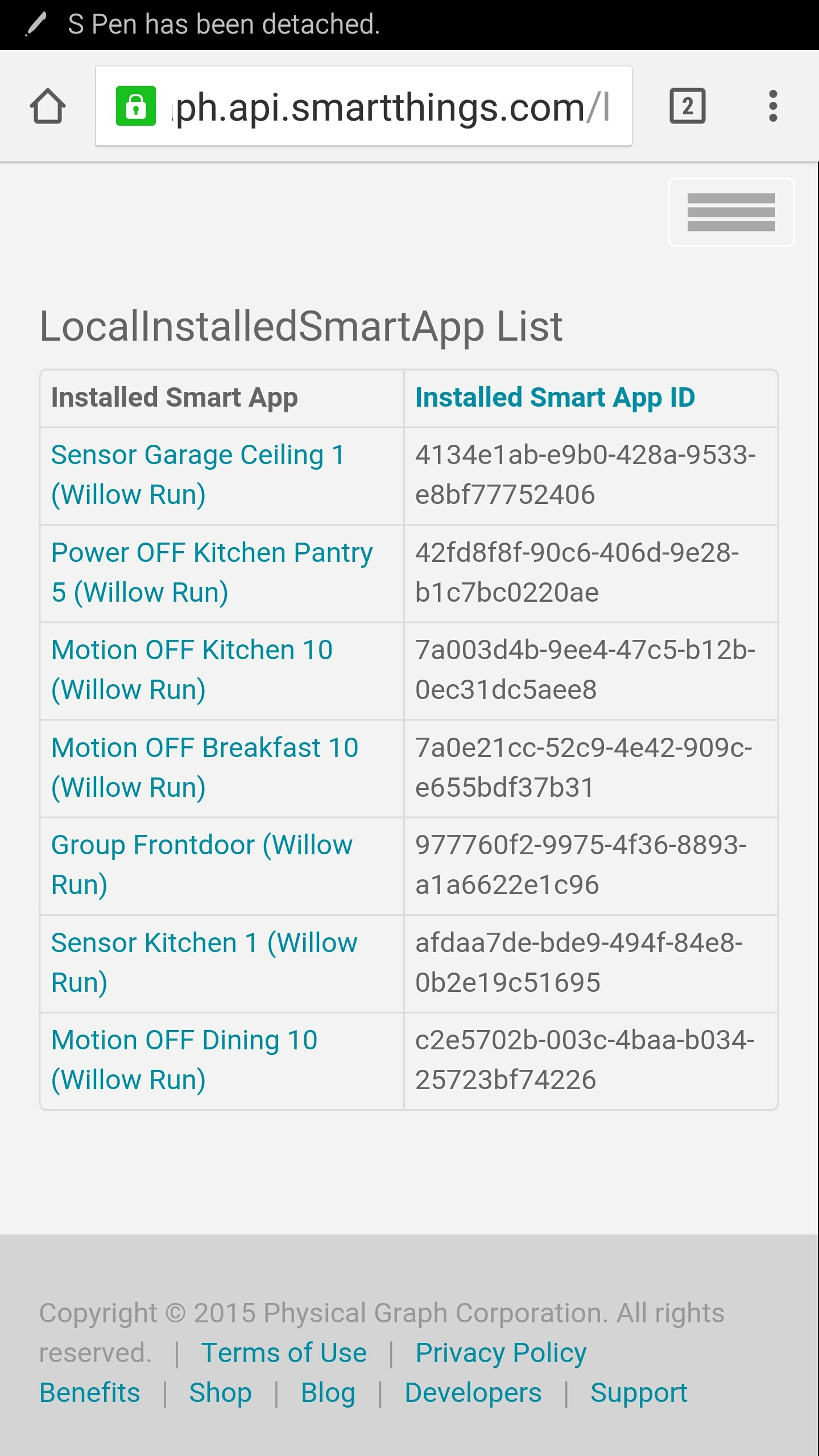Screen dimensions: 819x1456
Task: Open the Terms of Use link
Action: tap(284, 1352)
